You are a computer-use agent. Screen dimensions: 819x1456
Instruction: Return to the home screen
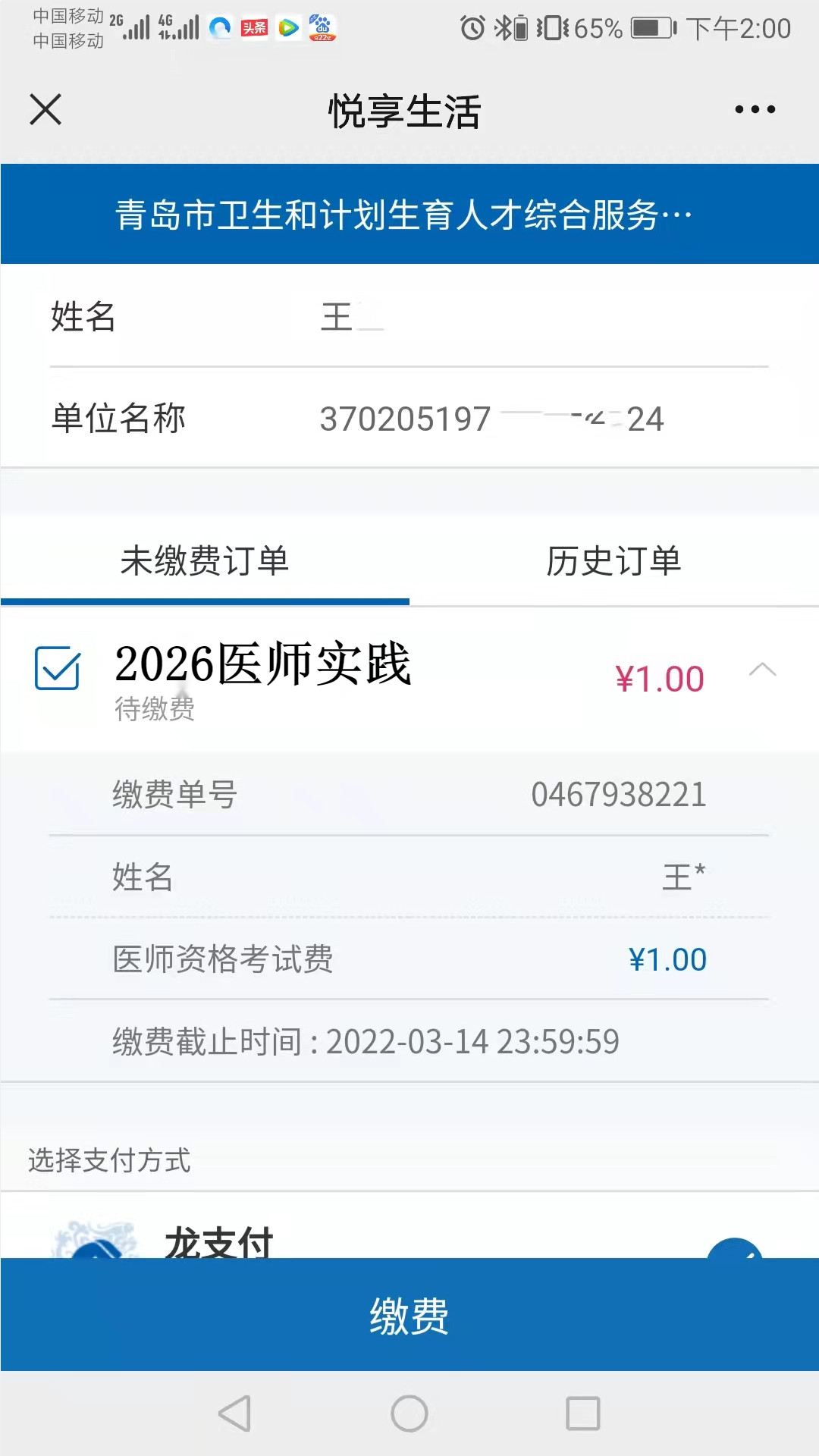409,1414
